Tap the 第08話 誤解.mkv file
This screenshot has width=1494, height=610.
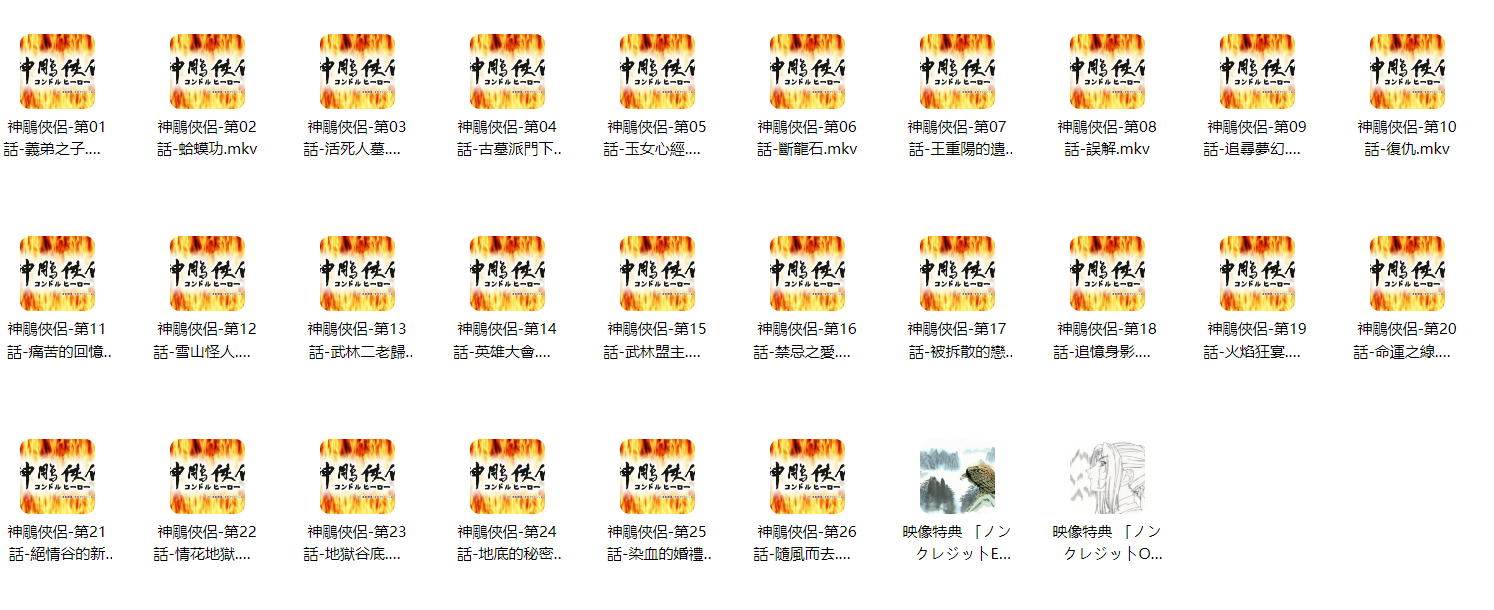1107,72
